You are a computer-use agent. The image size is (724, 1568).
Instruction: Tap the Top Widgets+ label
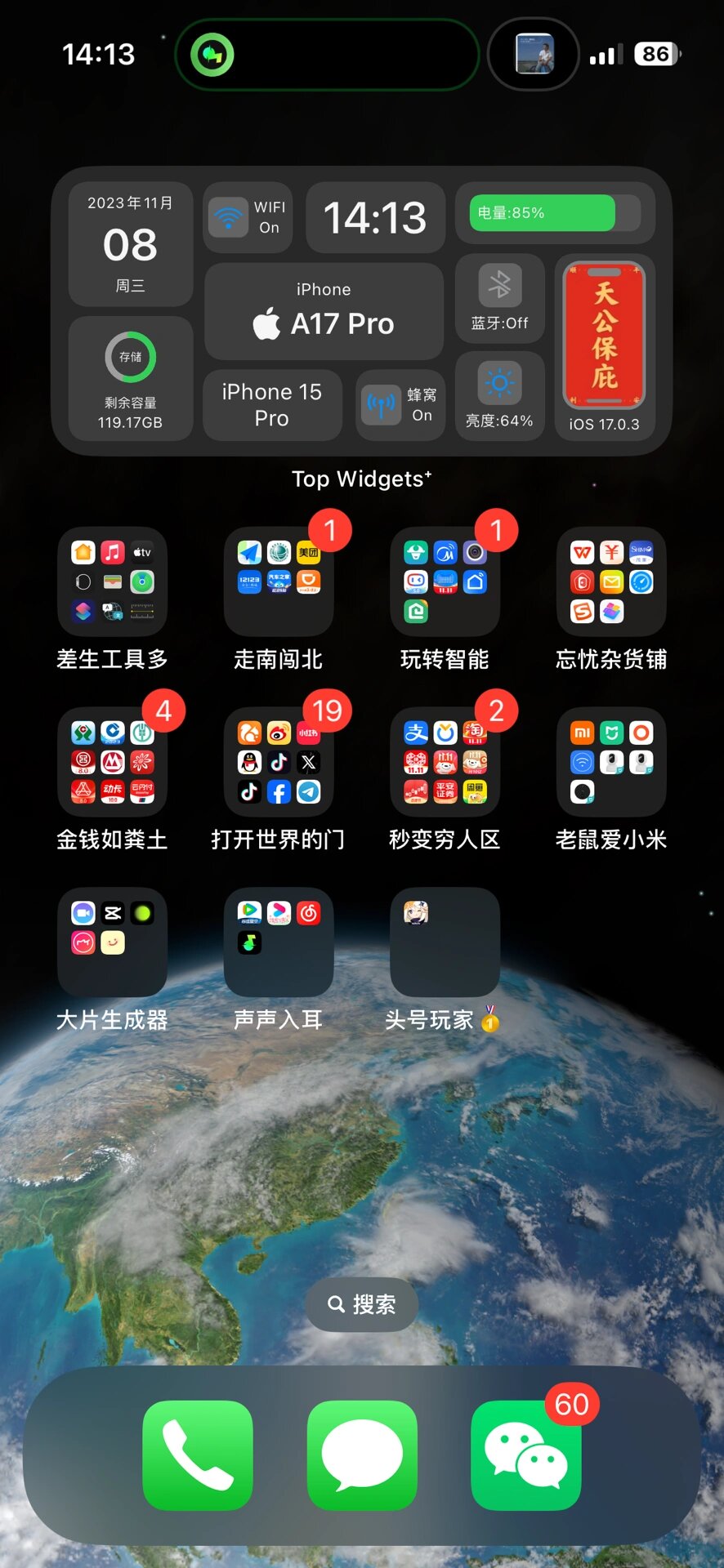pyautogui.click(x=362, y=479)
